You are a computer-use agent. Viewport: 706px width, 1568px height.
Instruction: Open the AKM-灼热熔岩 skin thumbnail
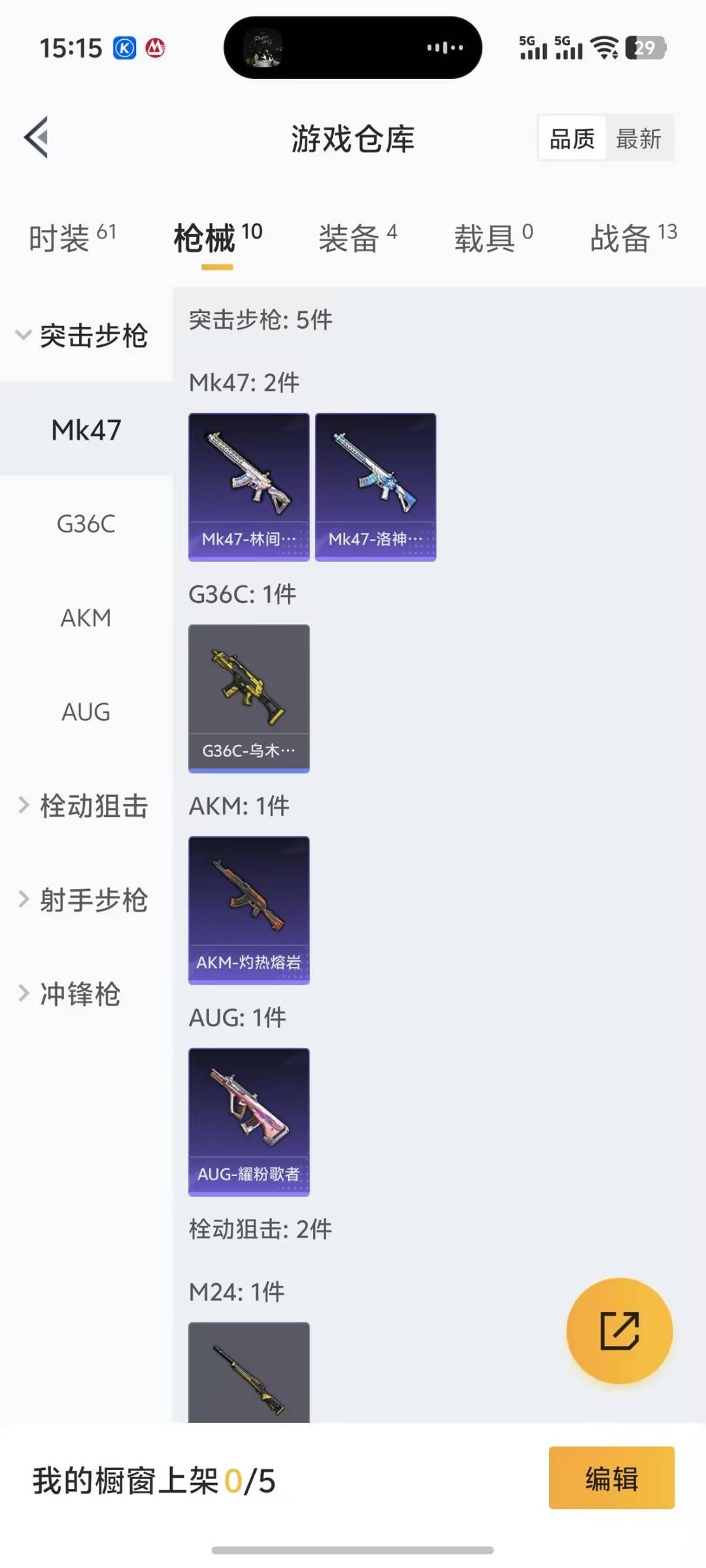(x=248, y=909)
